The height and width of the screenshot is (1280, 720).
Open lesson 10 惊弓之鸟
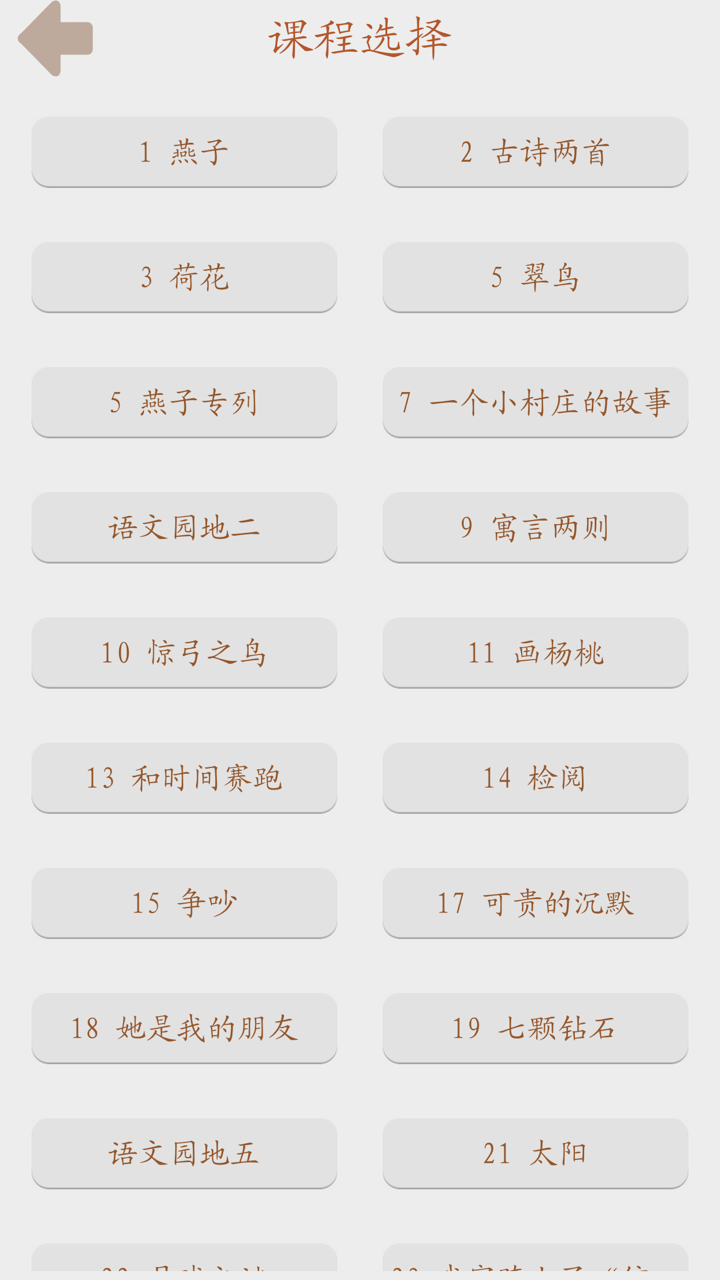click(184, 652)
